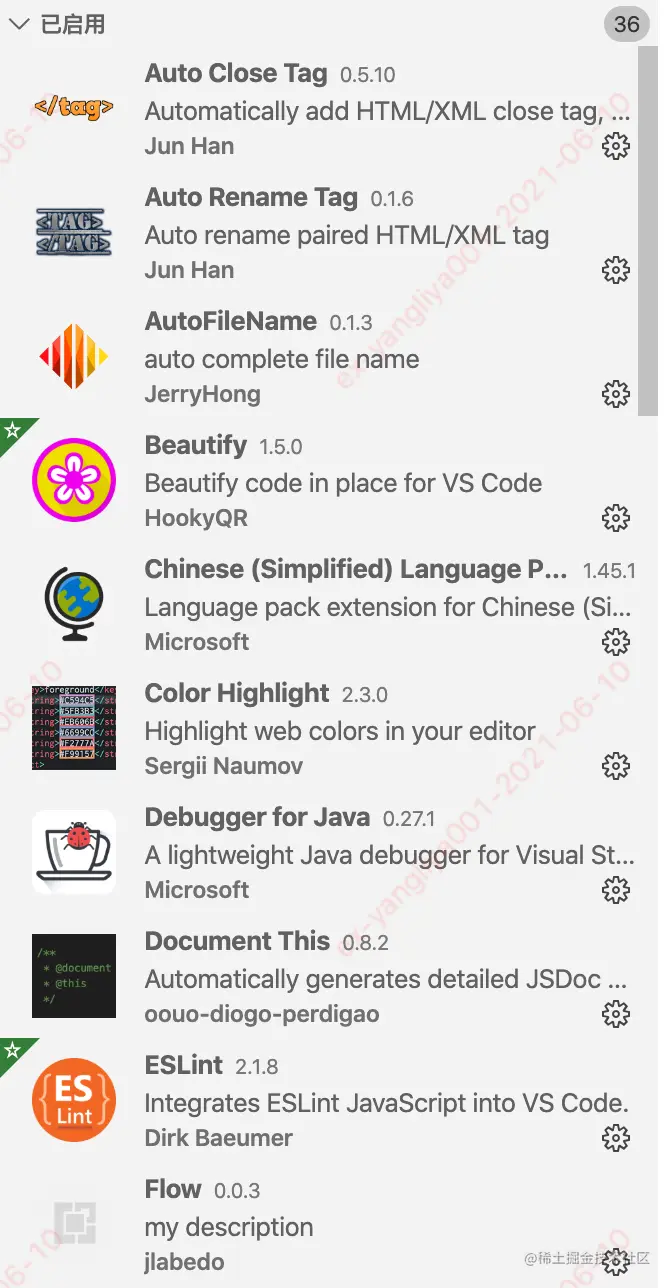Open the Color Highlight extension
This screenshot has height=1288, width=672.
tap(237, 694)
